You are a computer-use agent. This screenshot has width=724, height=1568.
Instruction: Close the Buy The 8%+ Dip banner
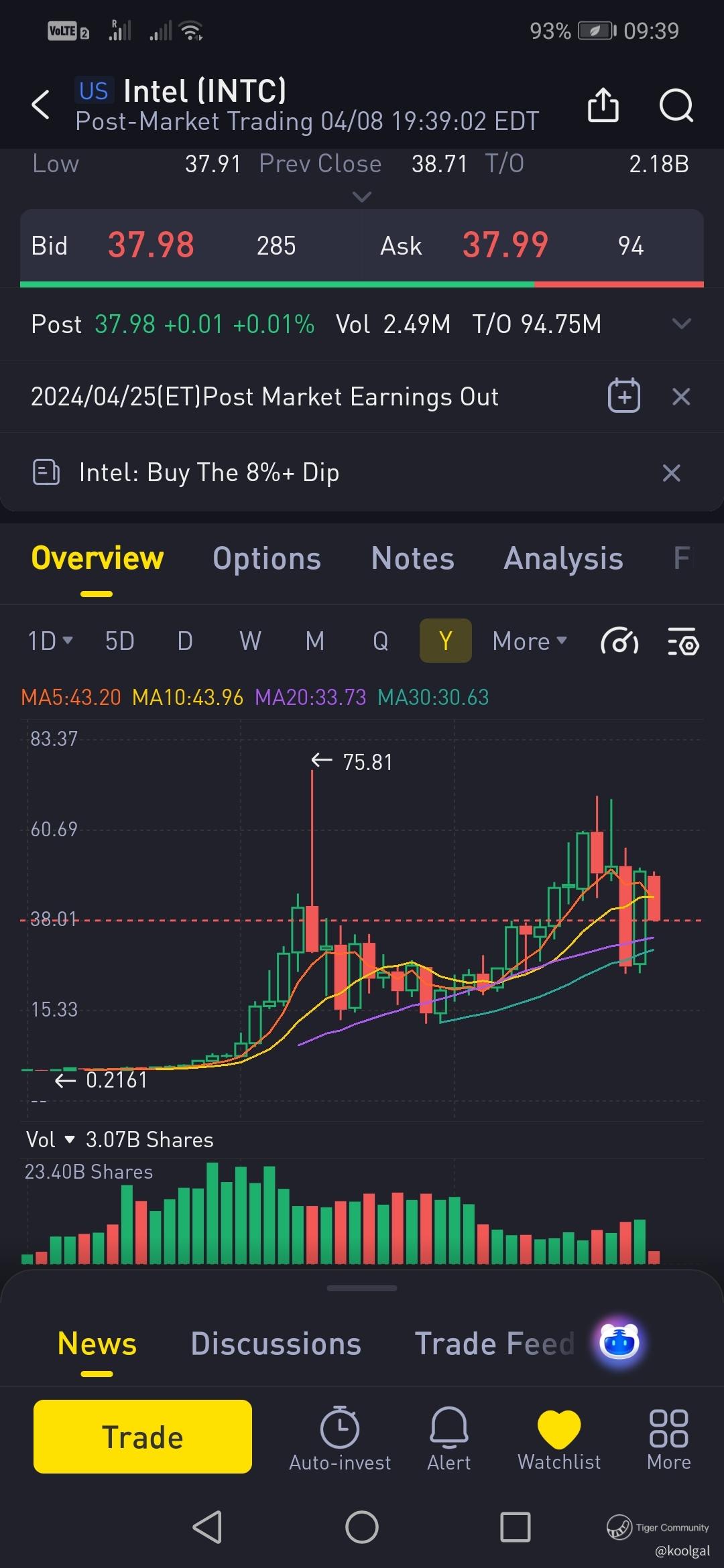[671, 473]
